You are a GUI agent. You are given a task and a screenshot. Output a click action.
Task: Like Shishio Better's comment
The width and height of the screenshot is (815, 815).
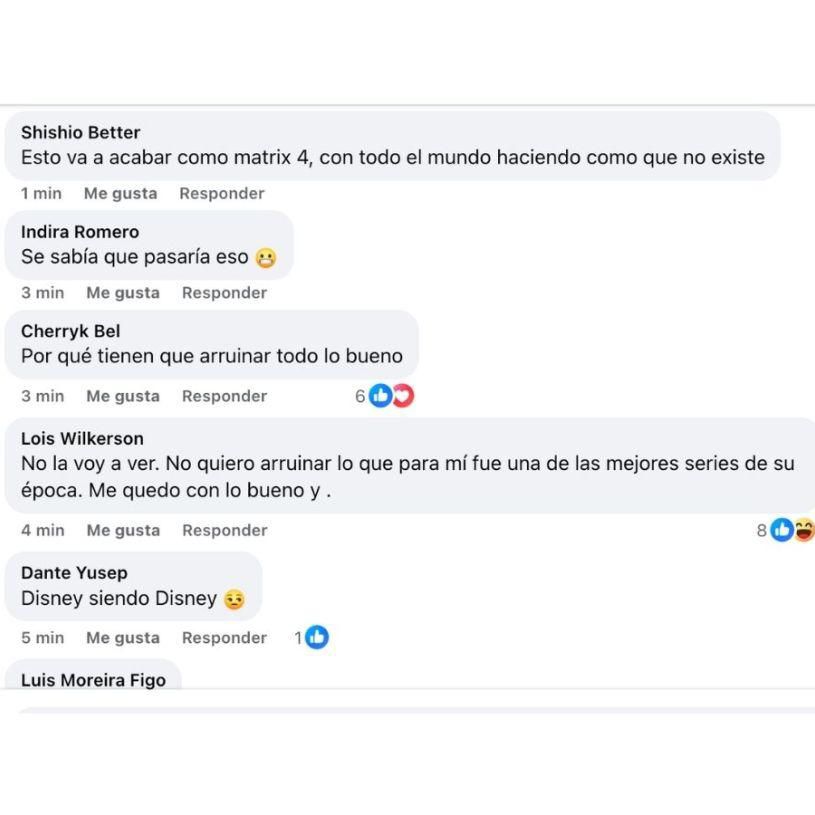coord(120,193)
